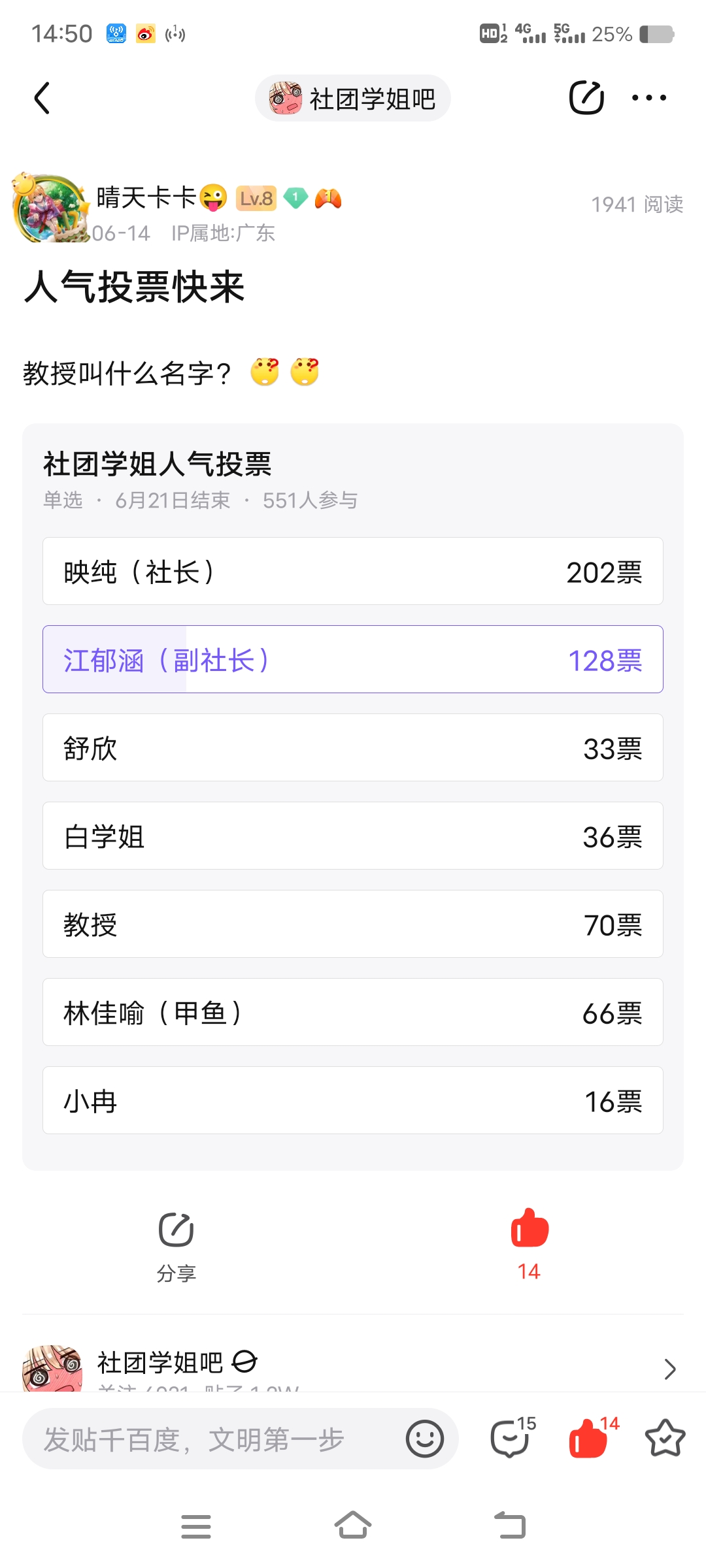Open the 社团学姐吧 forum chip in header
Screen dimensions: 706x1568
(x=353, y=98)
